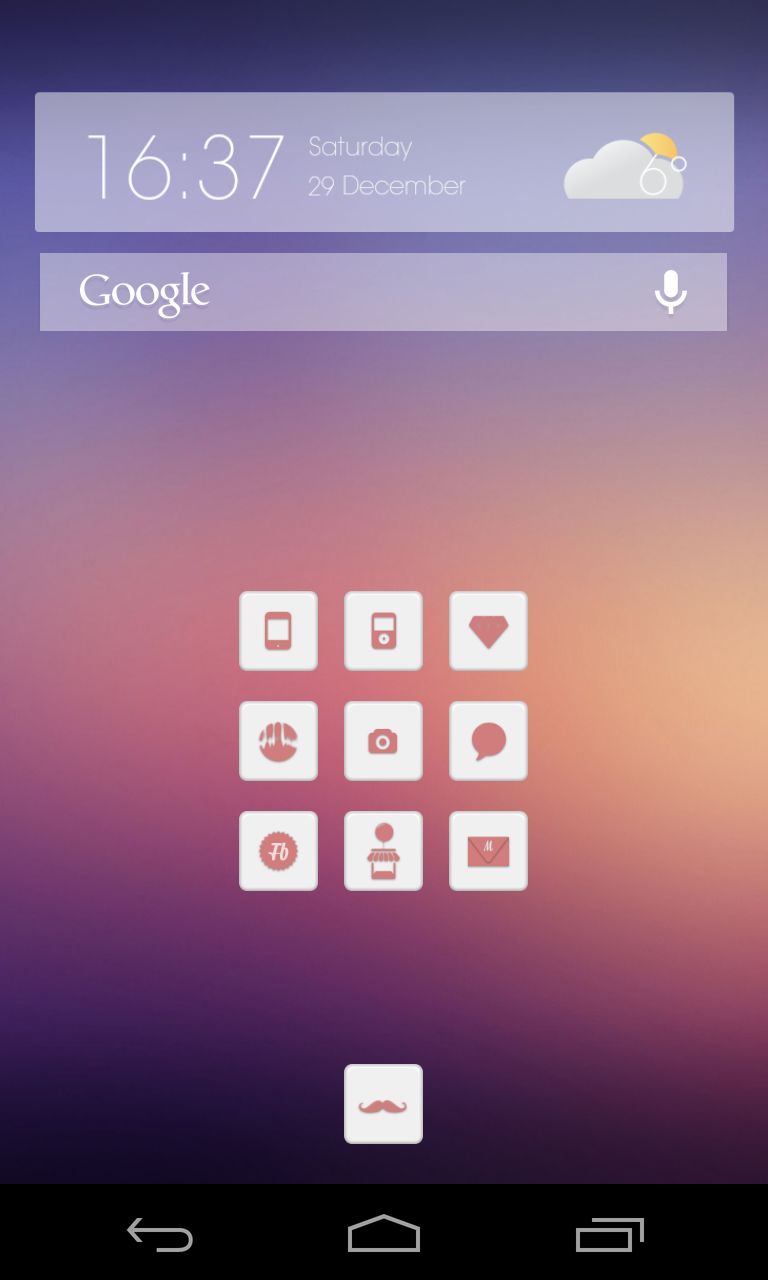Tap the mustache app drawer icon
The width and height of the screenshot is (768, 1280).
point(383,1104)
